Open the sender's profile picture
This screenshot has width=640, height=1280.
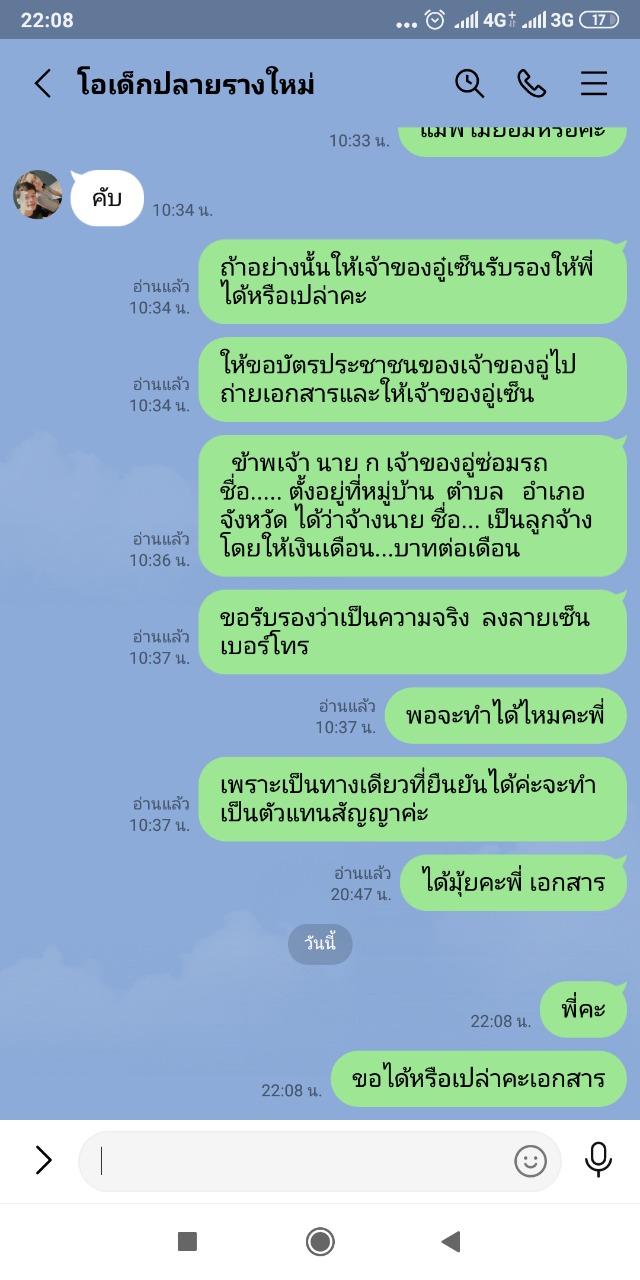(x=38, y=194)
